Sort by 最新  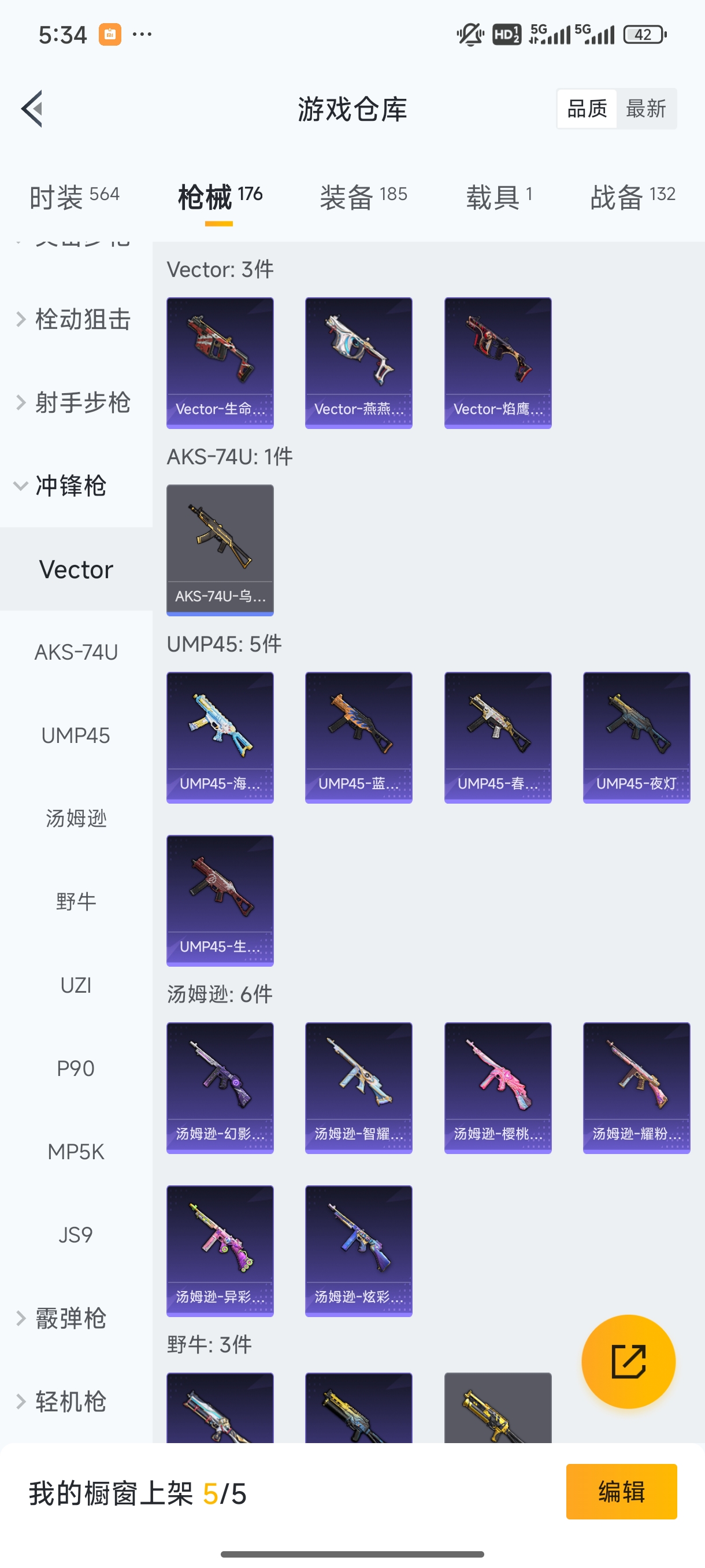coord(645,109)
